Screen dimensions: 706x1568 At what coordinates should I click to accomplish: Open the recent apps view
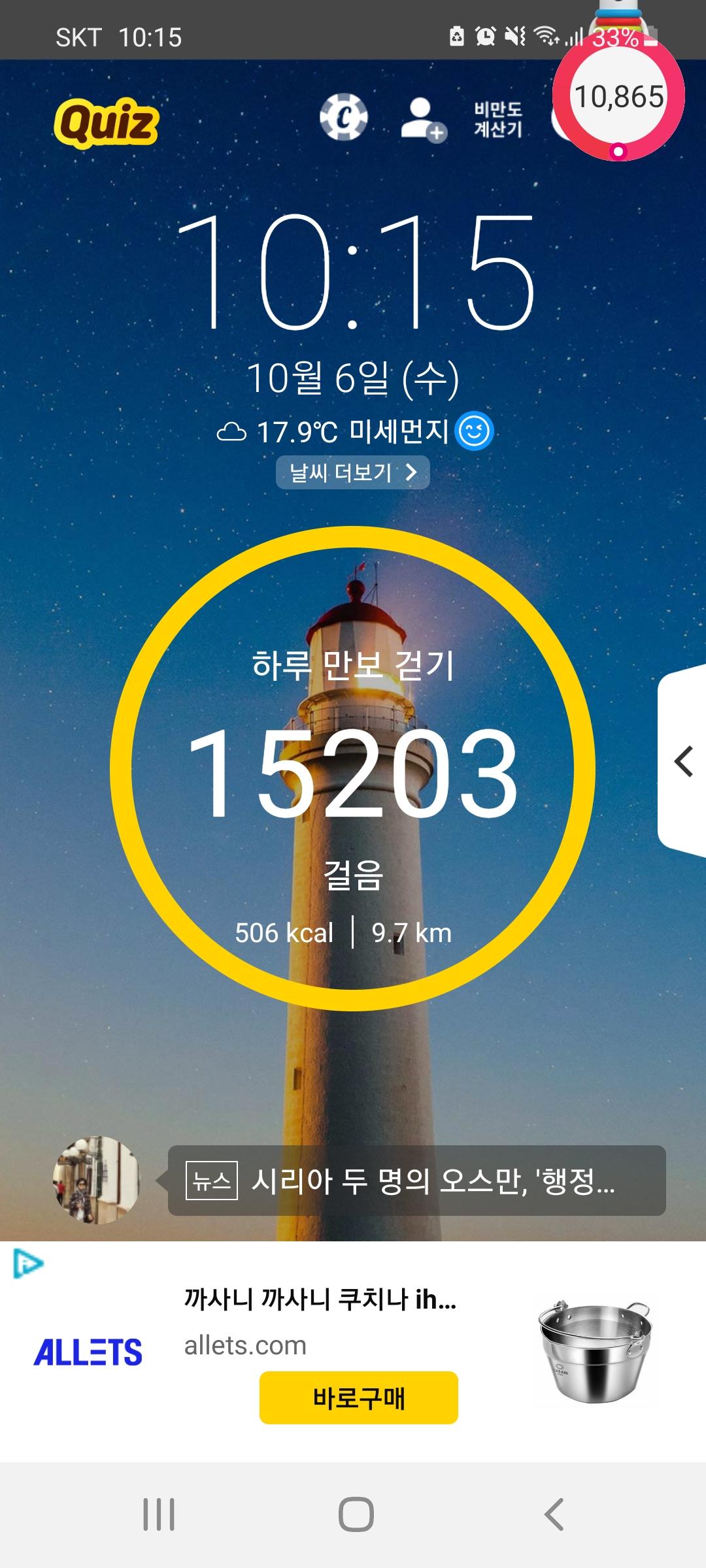159,1514
